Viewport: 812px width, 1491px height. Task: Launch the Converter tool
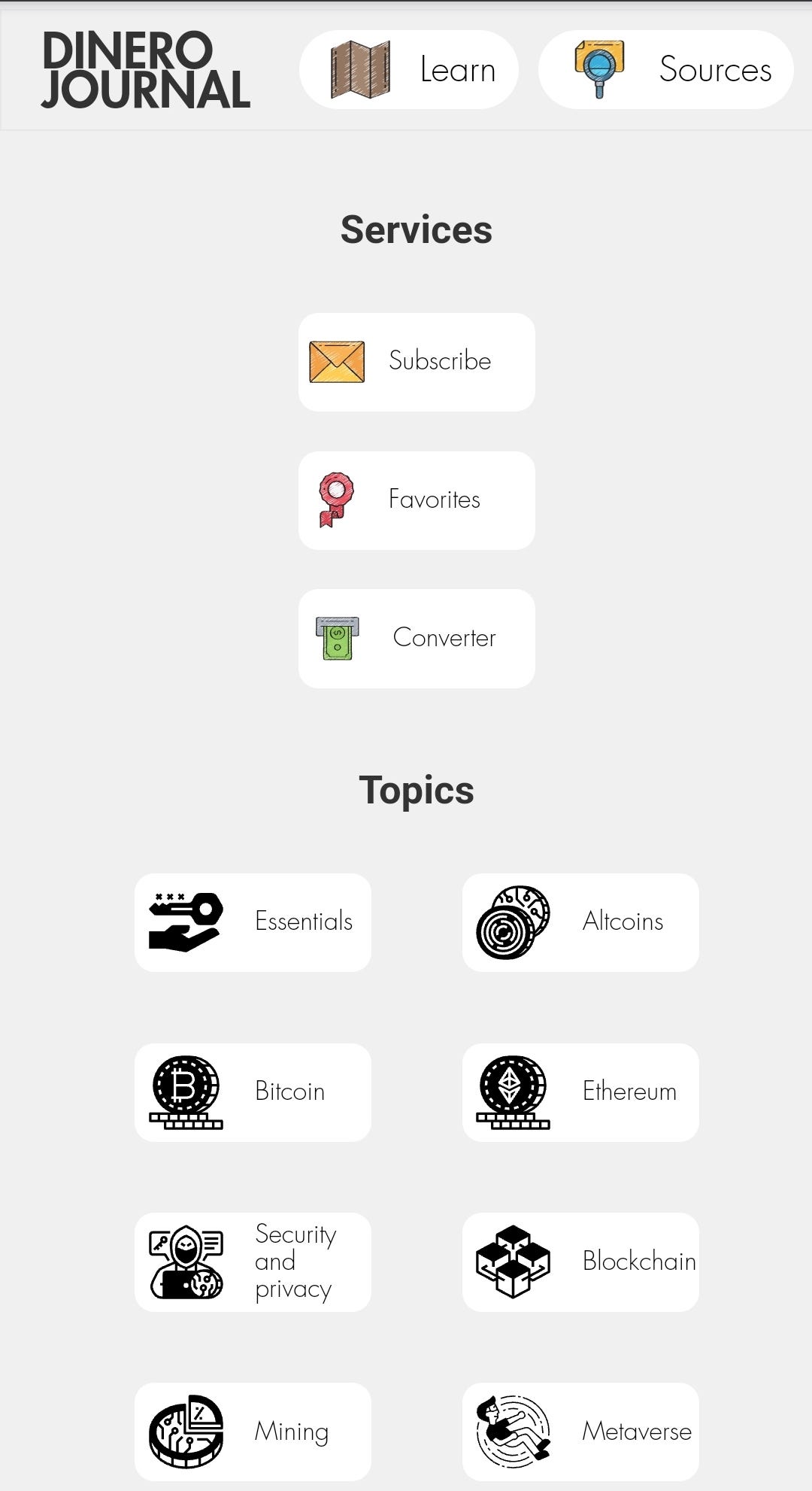click(x=417, y=639)
